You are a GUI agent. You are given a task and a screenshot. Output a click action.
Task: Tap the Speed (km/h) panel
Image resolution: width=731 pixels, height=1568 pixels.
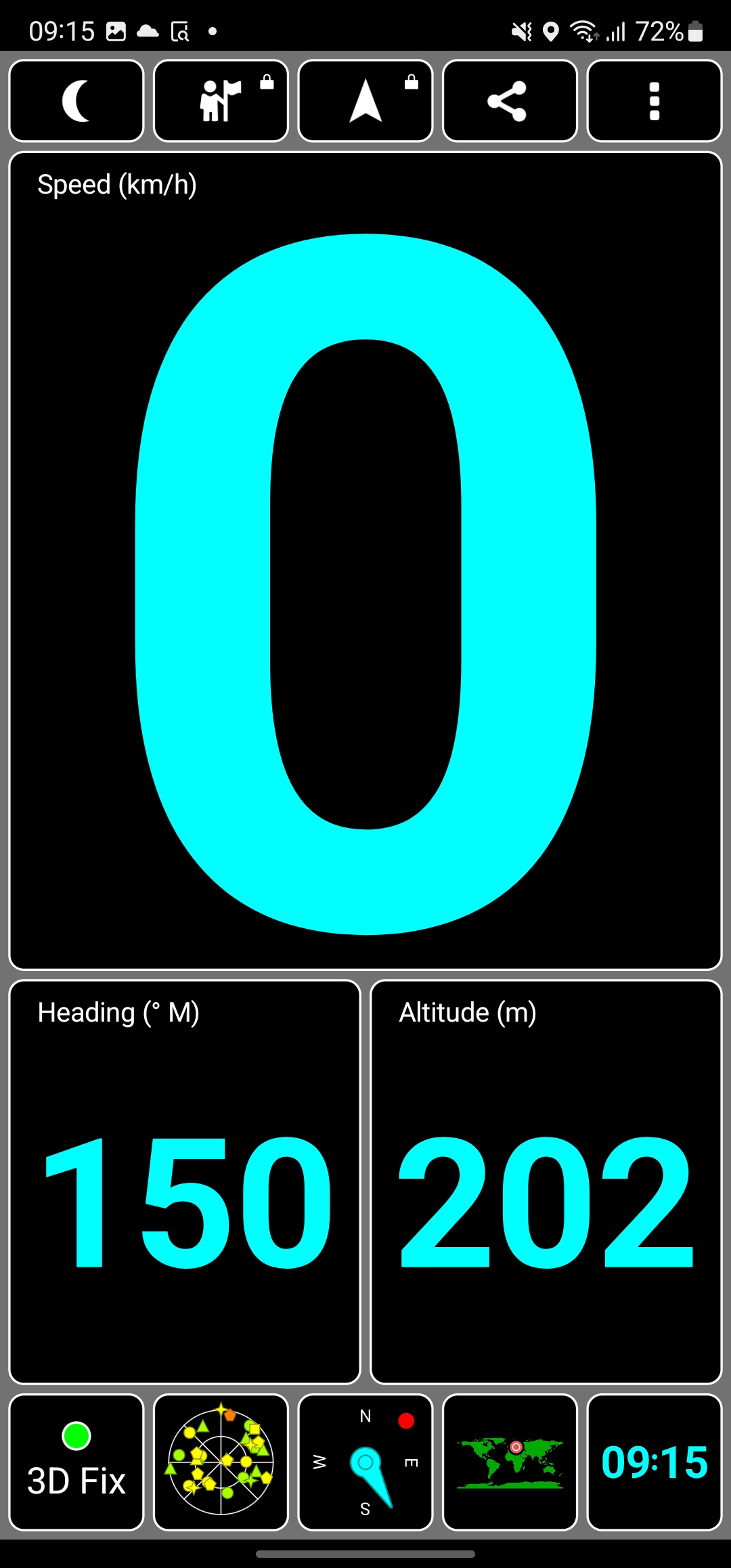click(365, 561)
